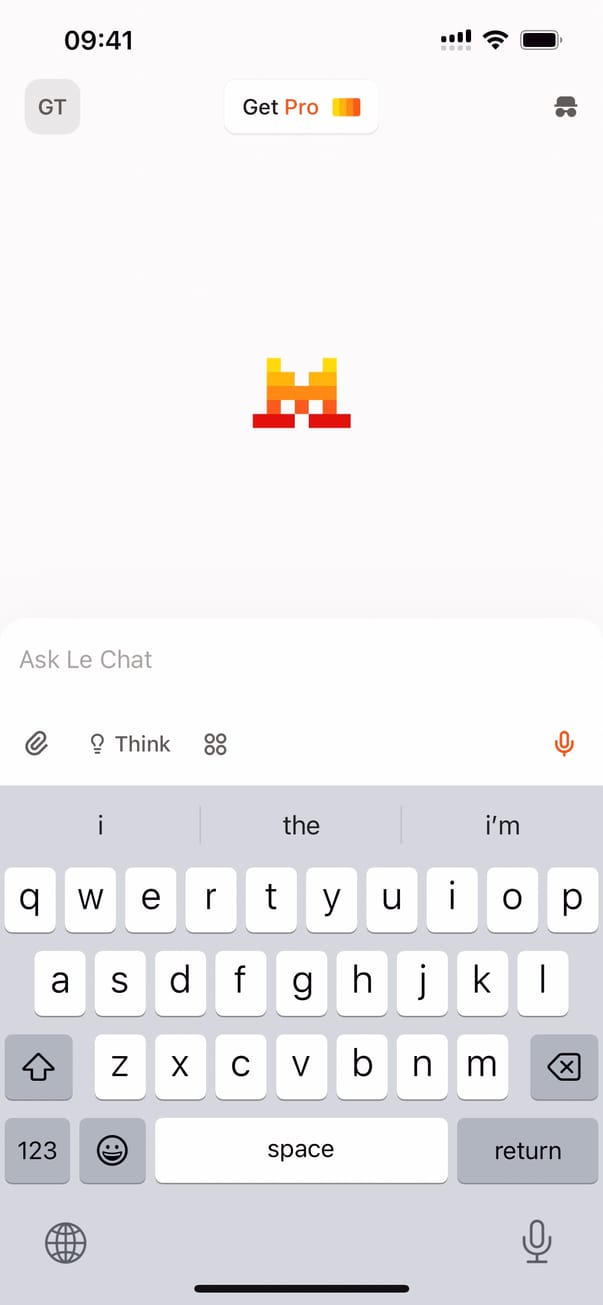Start voice input with orange microphone
The width and height of the screenshot is (603, 1305).
coord(564,744)
